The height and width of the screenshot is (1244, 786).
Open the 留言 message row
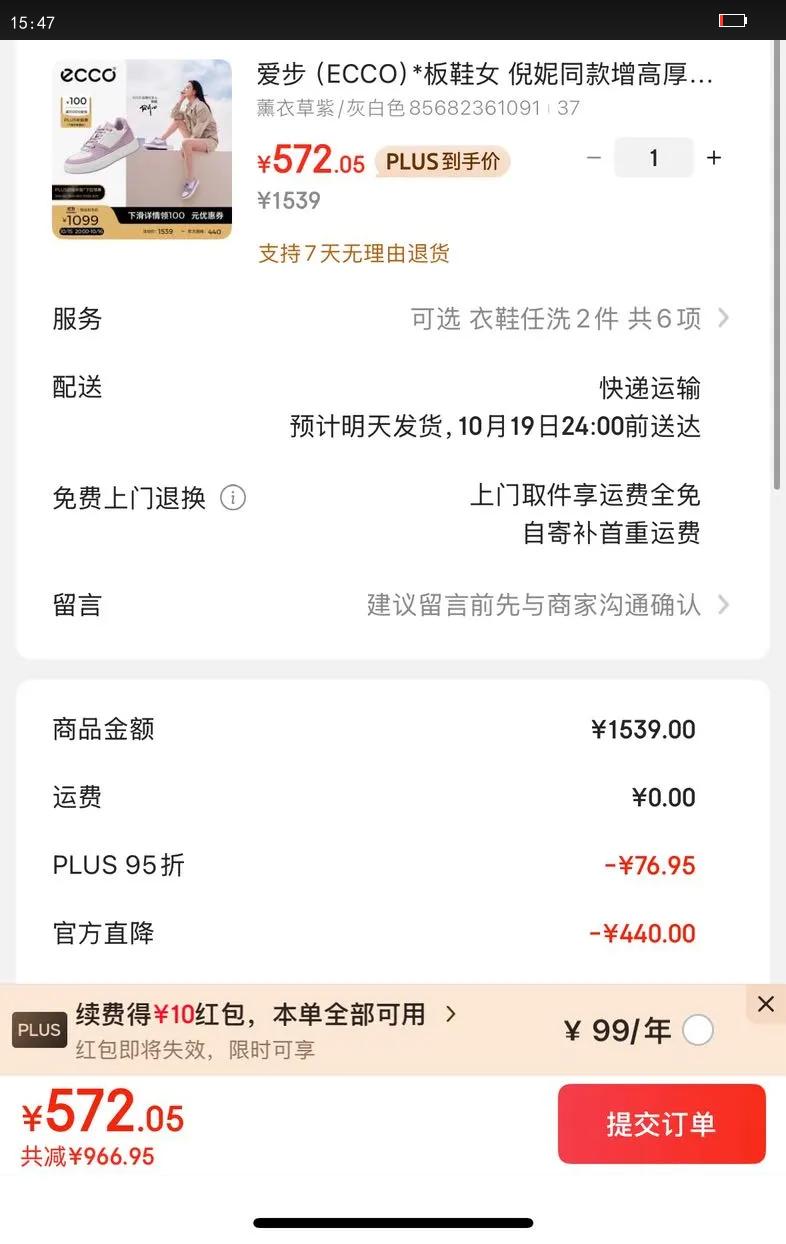(x=392, y=605)
